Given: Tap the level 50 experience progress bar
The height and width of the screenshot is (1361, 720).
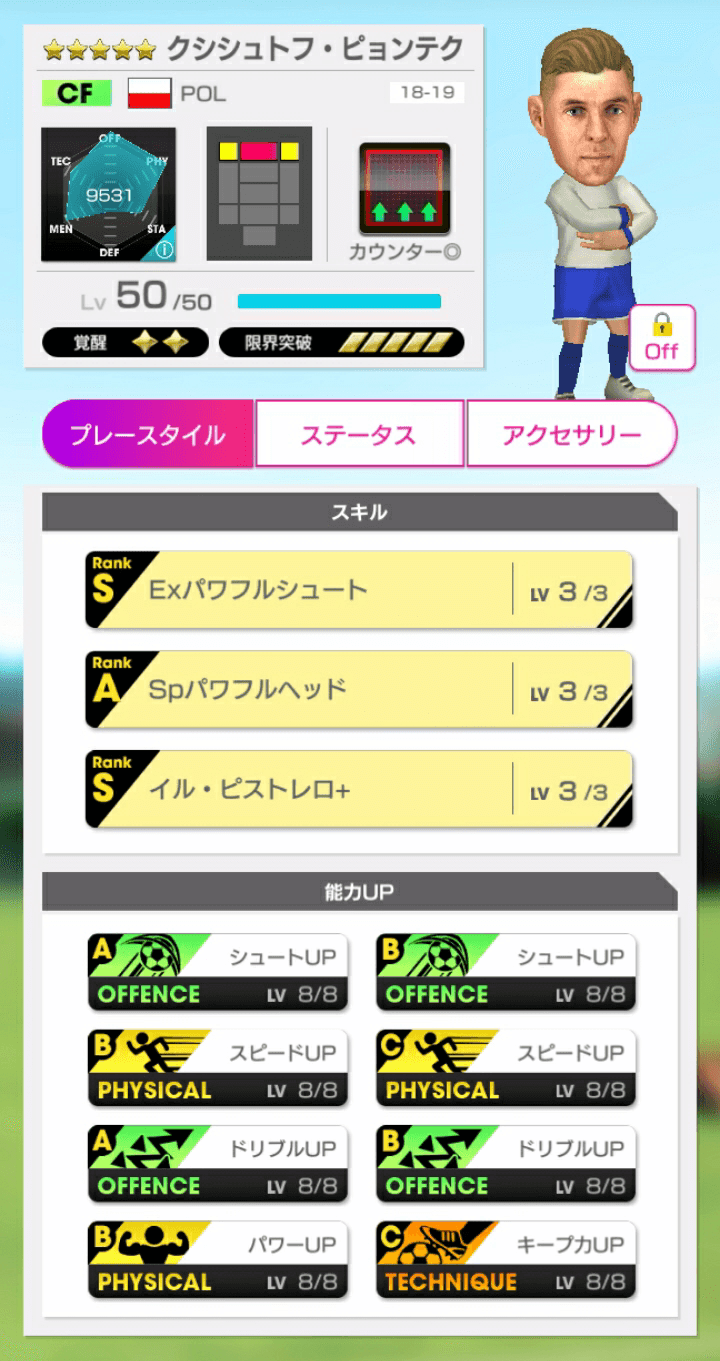Looking at the screenshot, I should pyautogui.click(x=338, y=299).
